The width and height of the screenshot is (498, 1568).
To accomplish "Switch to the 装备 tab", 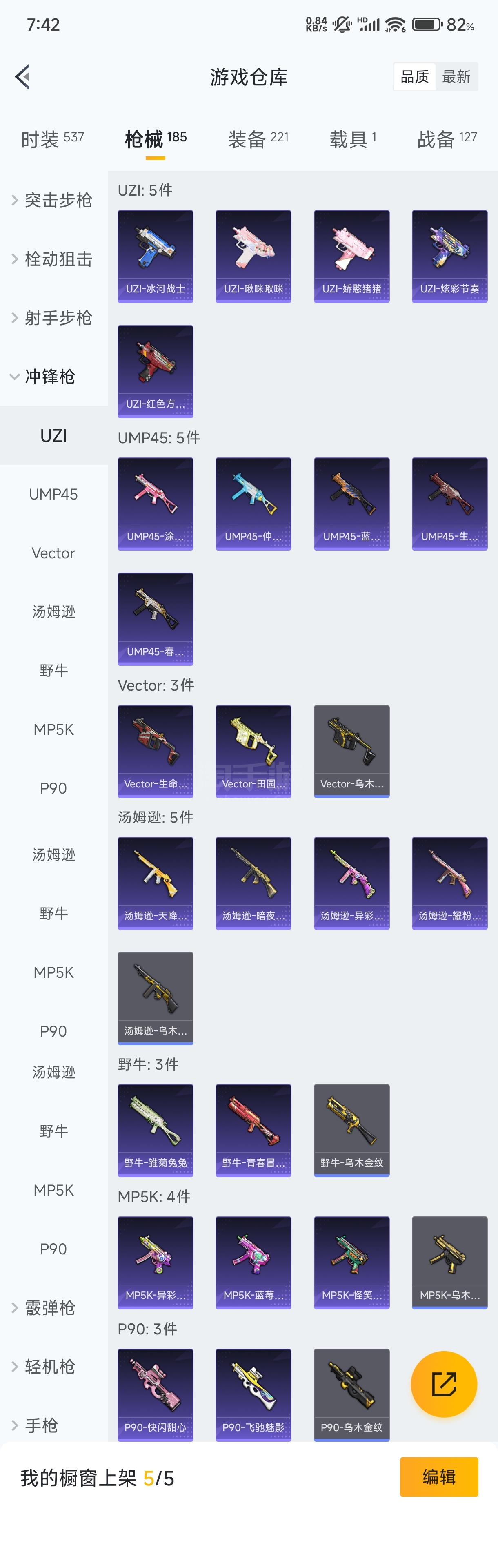I will click(x=258, y=139).
